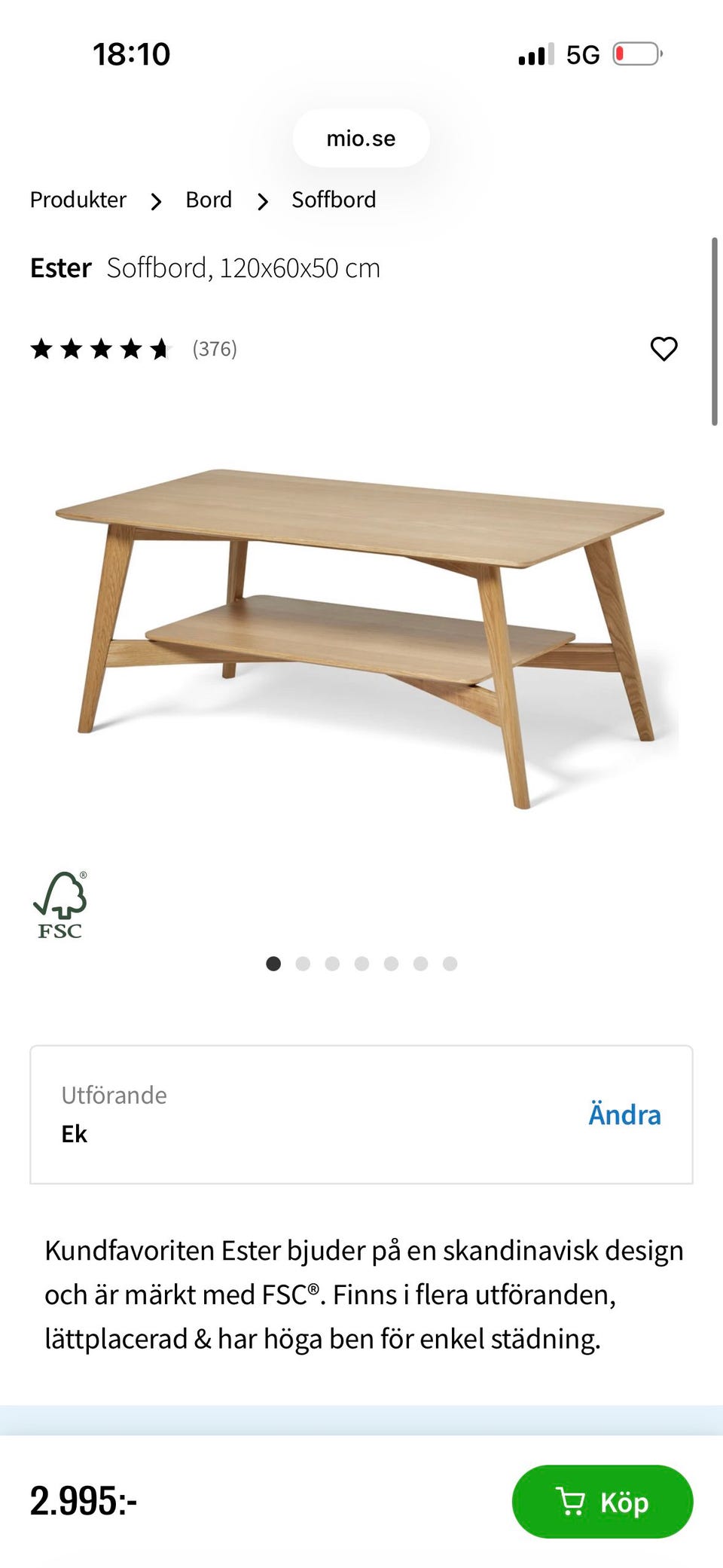The height and width of the screenshot is (1568, 723).
Task: Select the last carousel dot
Action: [x=450, y=964]
